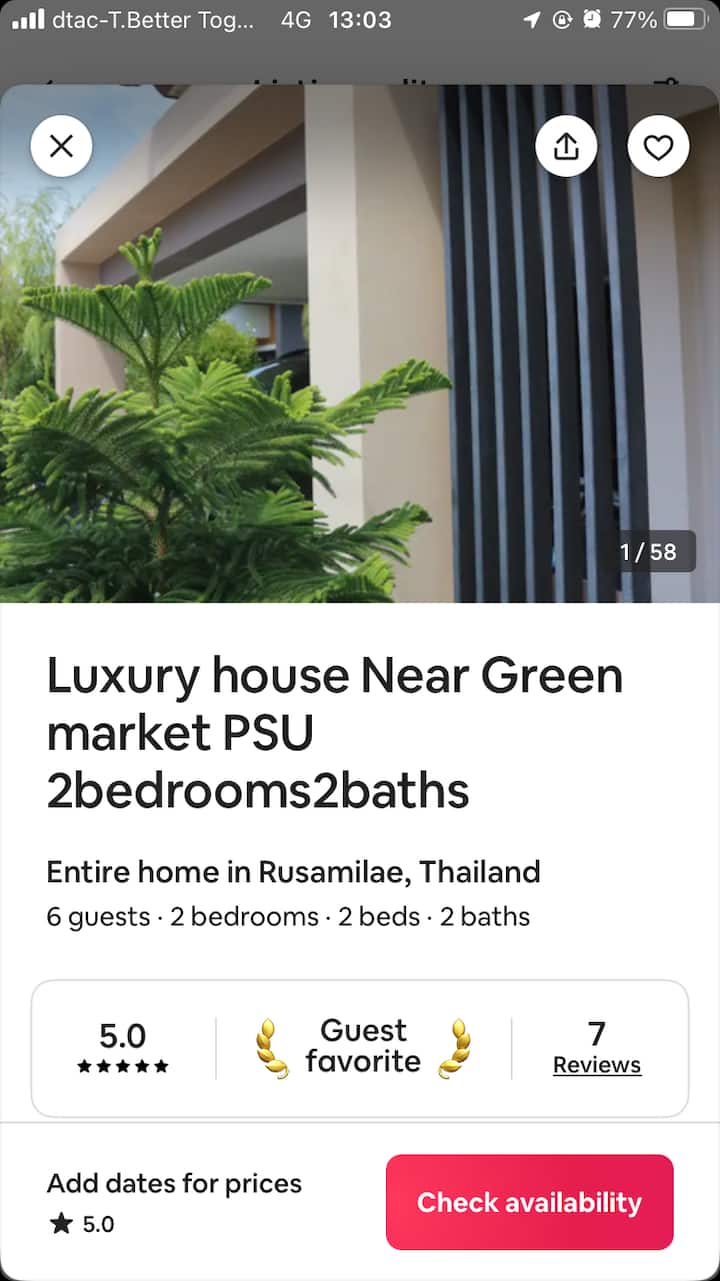720x1281 pixels.
Task: Tap the Guest favorite badge
Action: point(362,1047)
